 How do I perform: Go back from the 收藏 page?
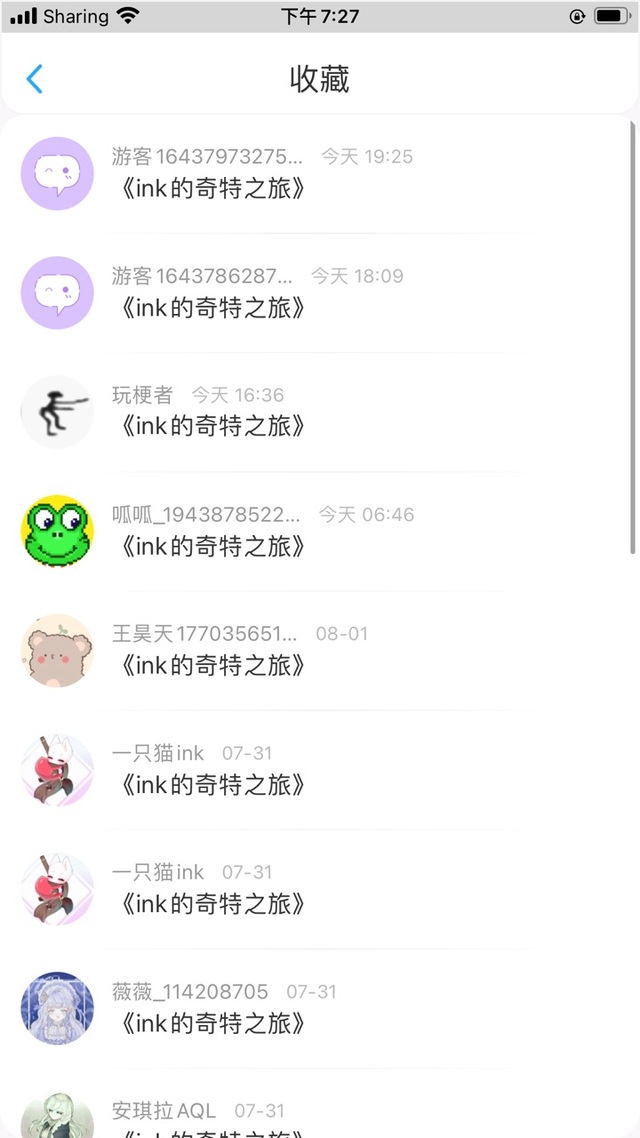coord(35,79)
